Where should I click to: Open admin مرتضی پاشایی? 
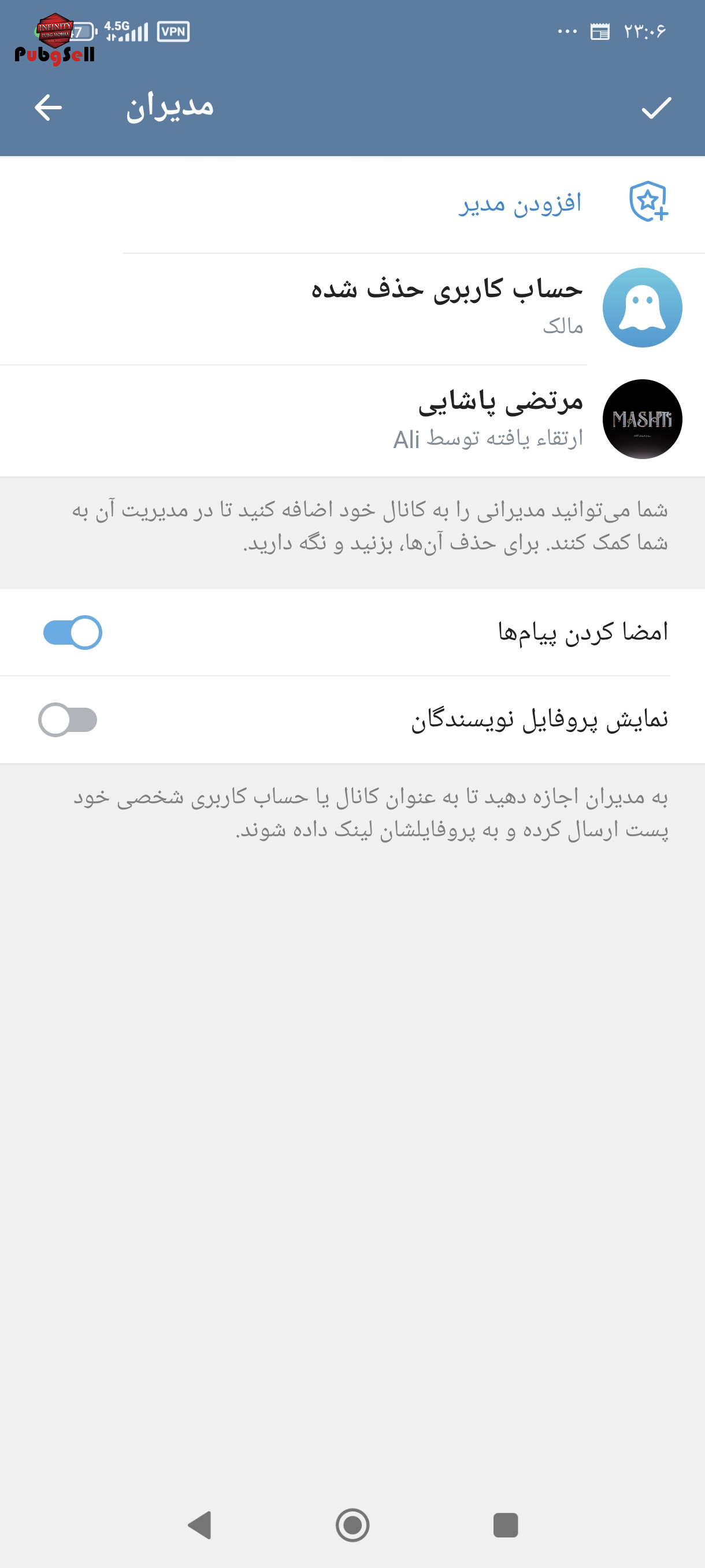(352, 420)
